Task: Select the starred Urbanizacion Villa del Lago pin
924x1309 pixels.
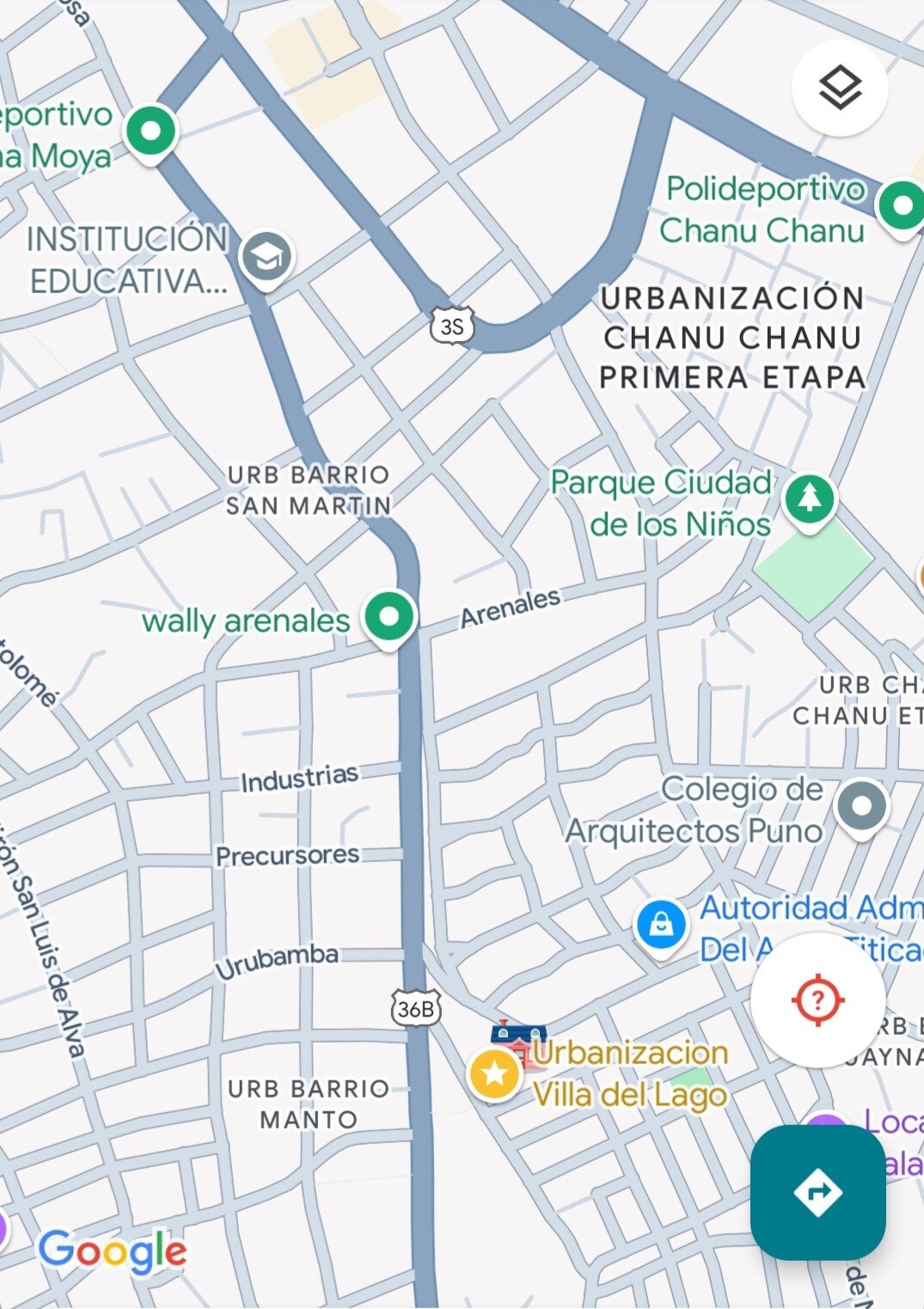Action: click(x=494, y=1074)
